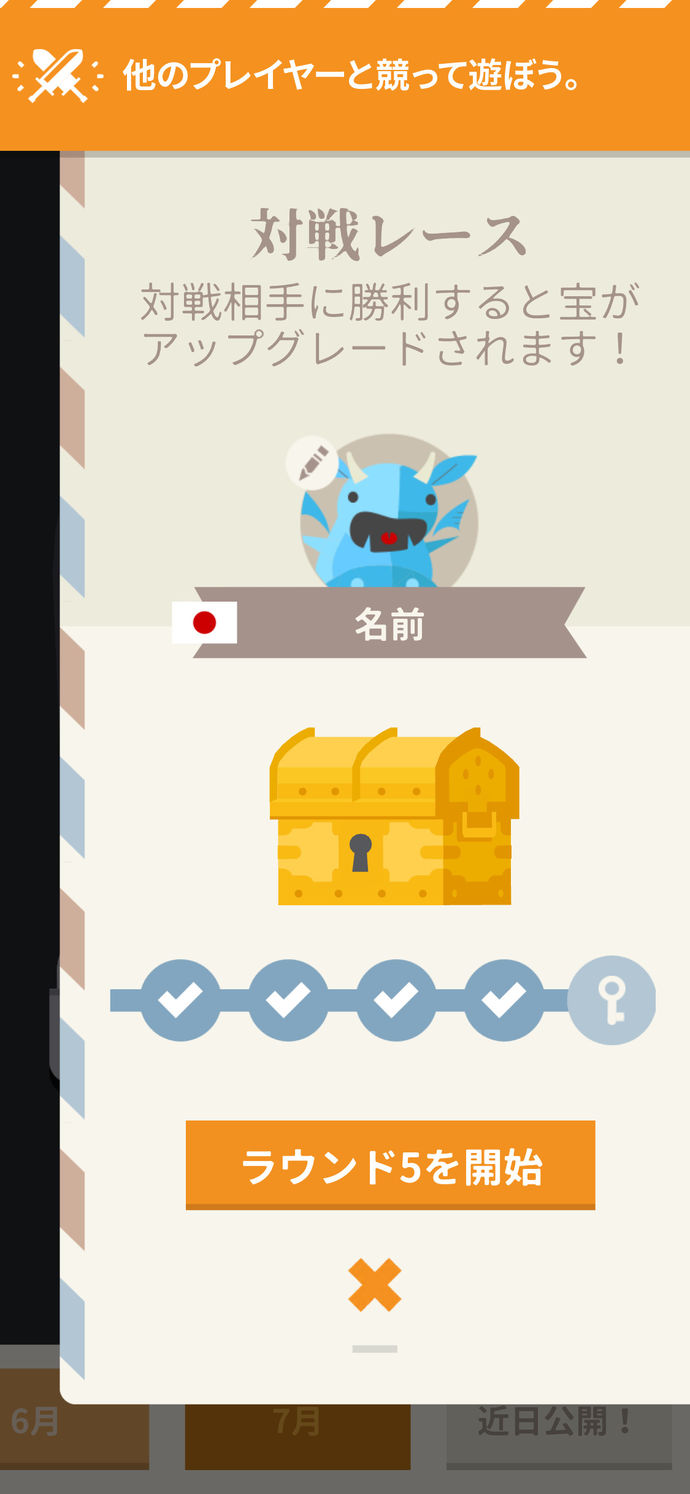690x1494 pixels.
Task: Start round 5 with the ラウンド5を開始 button
Action: pyautogui.click(x=390, y=1165)
